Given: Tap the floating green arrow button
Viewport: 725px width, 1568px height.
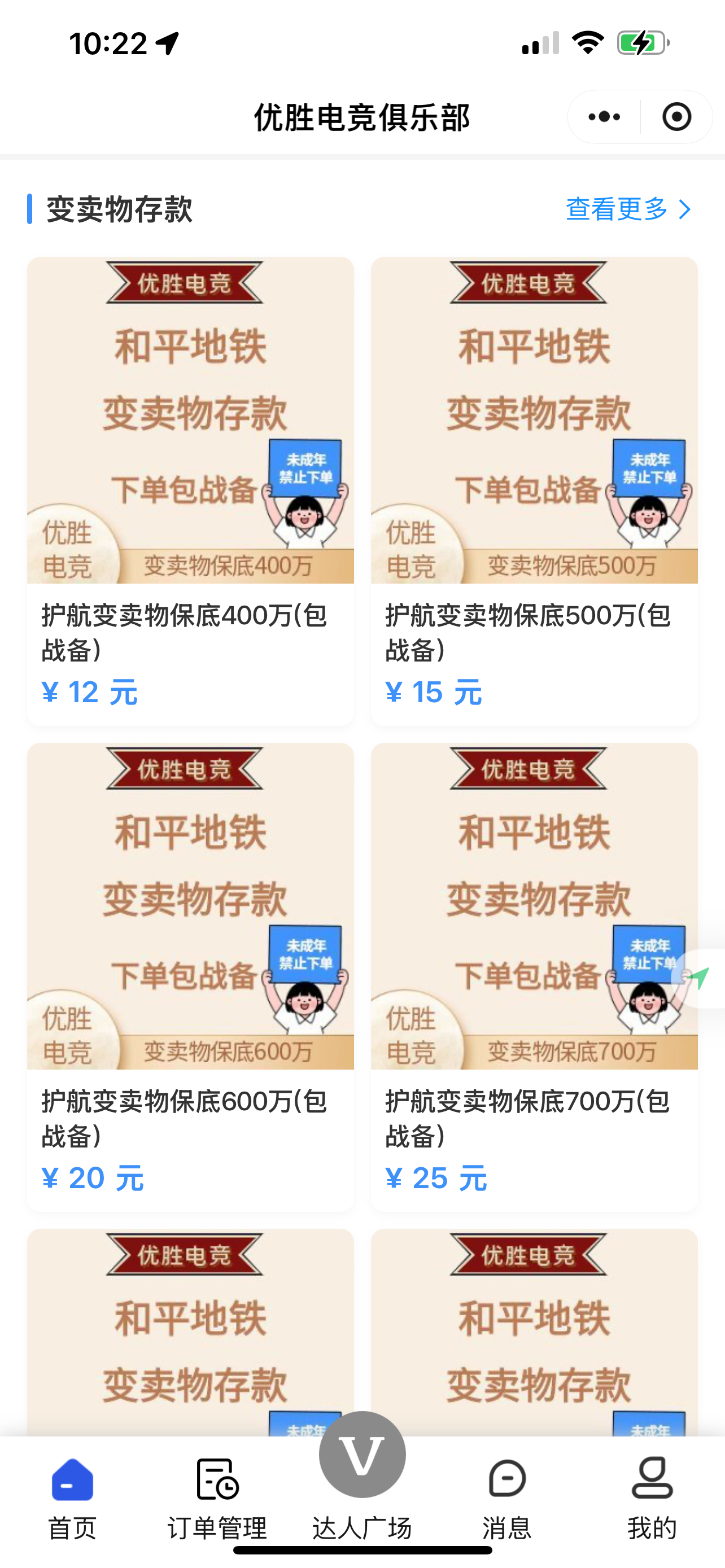Looking at the screenshot, I should click(700, 978).
